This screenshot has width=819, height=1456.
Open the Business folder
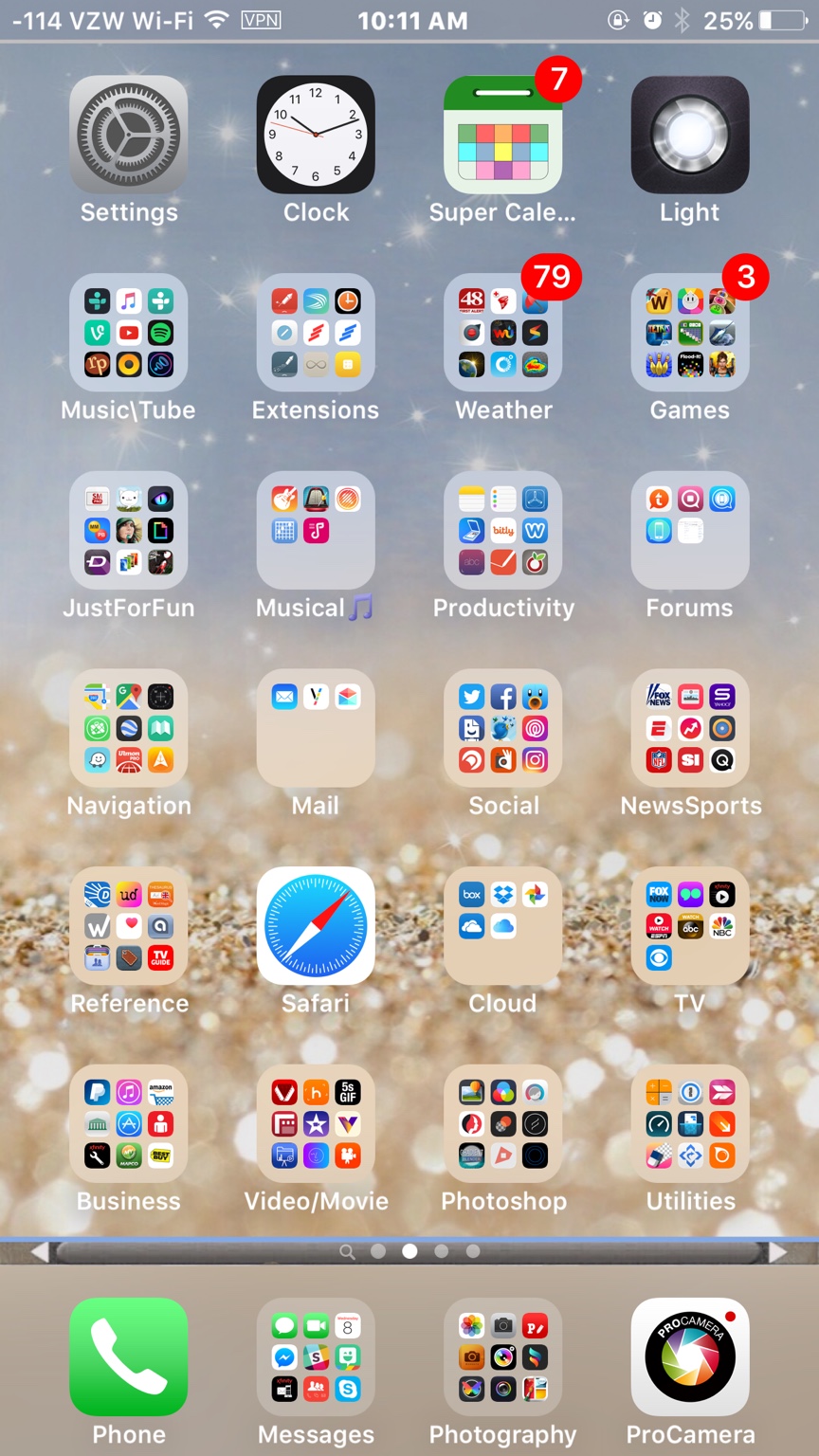pos(128,1124)
